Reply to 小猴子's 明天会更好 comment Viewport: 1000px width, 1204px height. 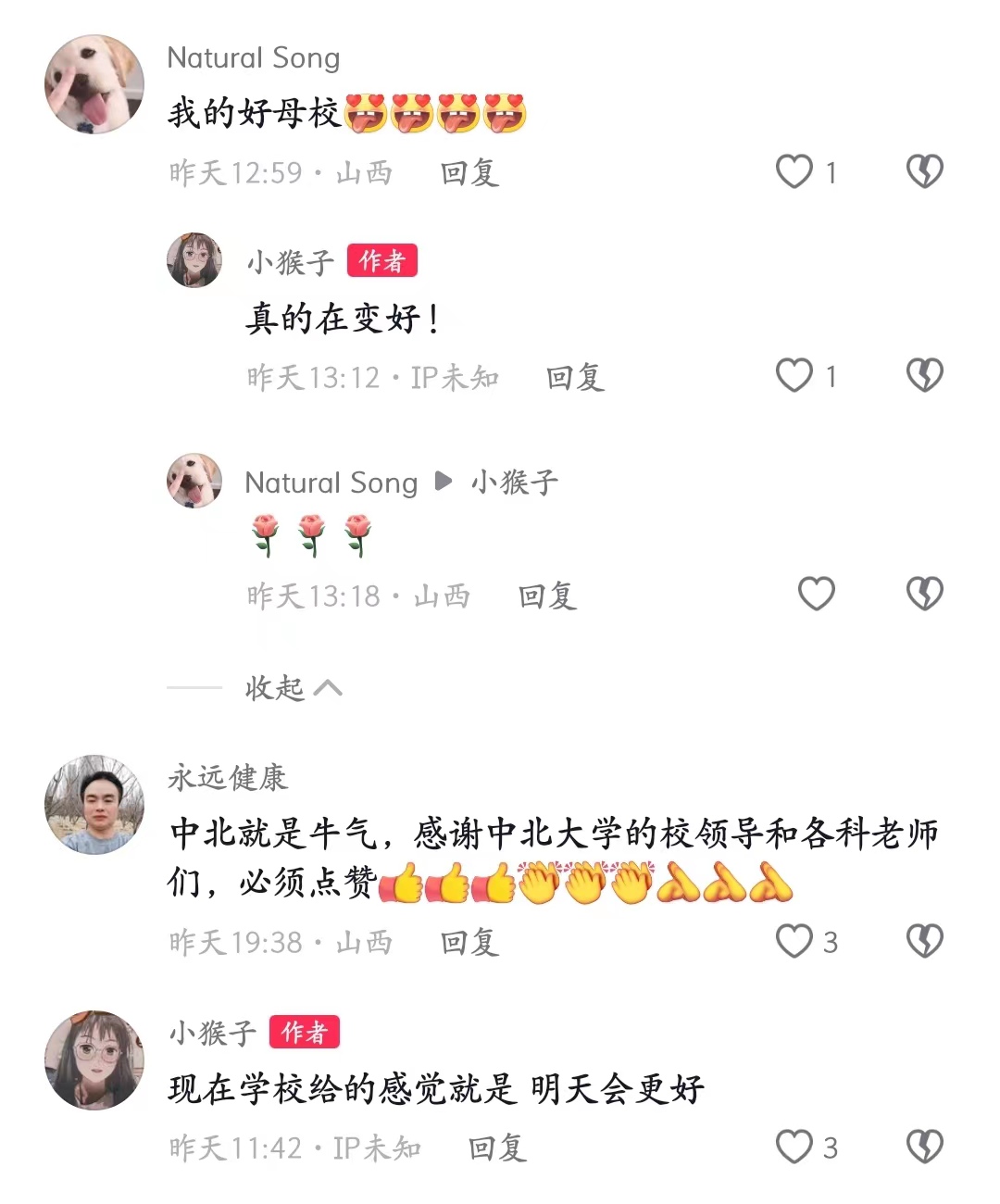(x=497, y=1148)
